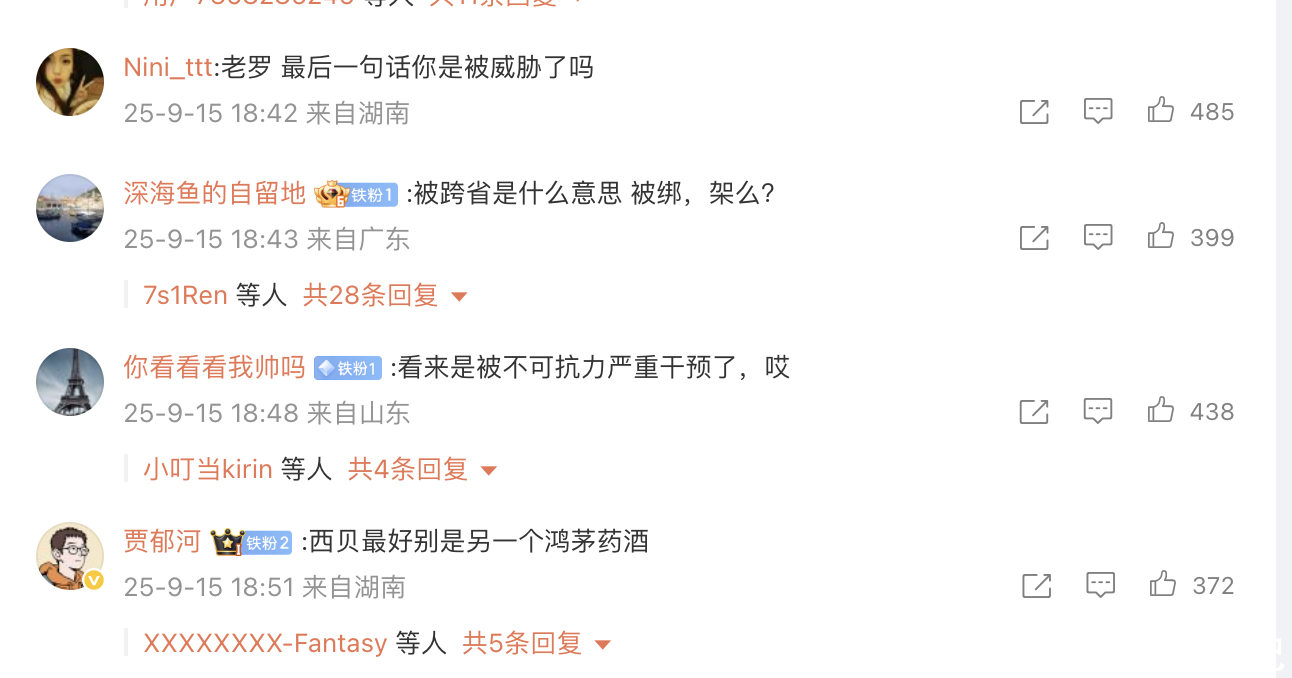View XXXXXXXX-Fantasy's profile
Screen dimensions: 1292x678
point(265,643)
